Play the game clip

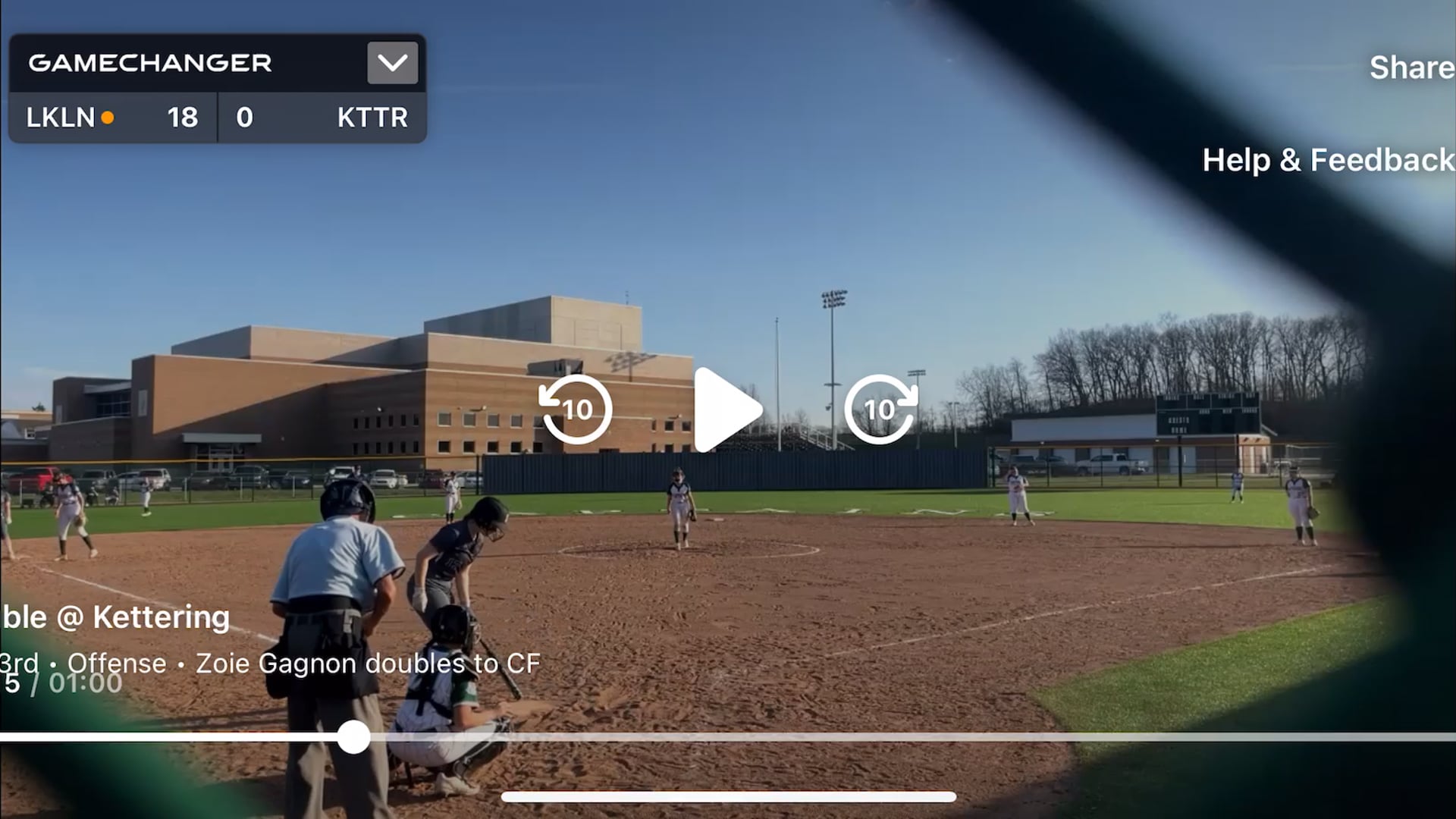pos(726,409)
